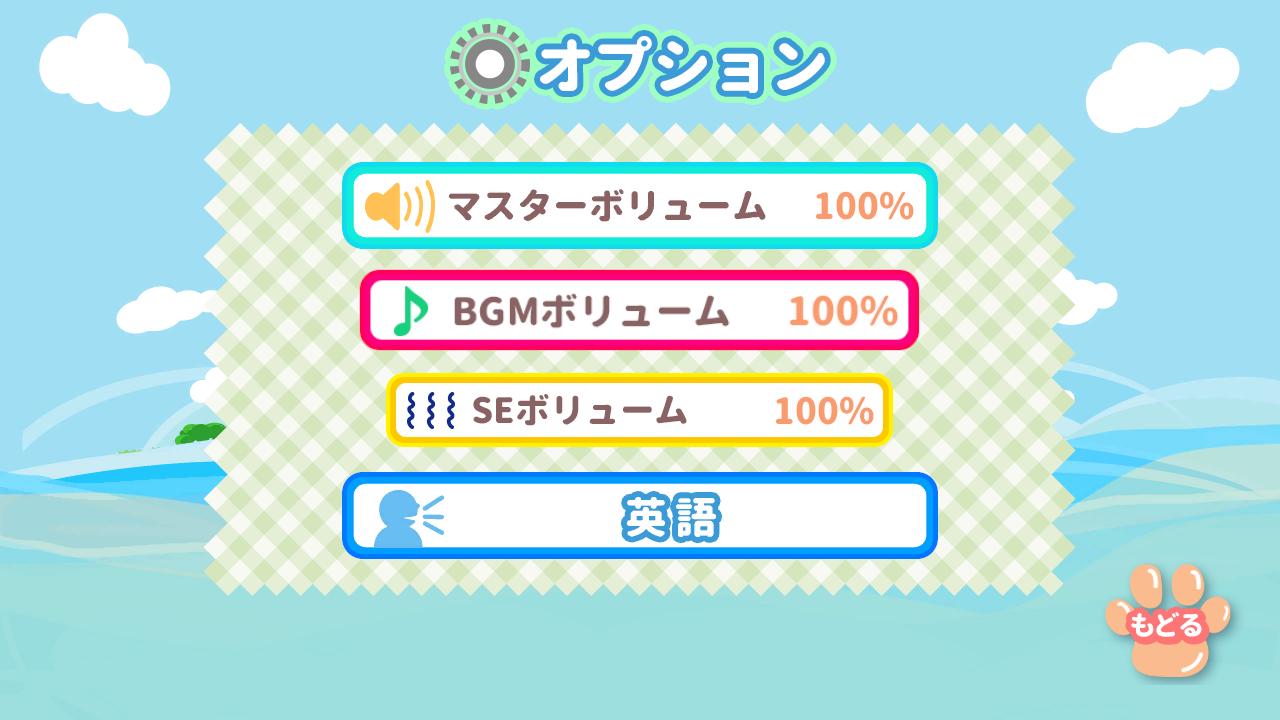Go back with the もどる paw button
Screen dimensions: 1280x720
click(1167, 624)
